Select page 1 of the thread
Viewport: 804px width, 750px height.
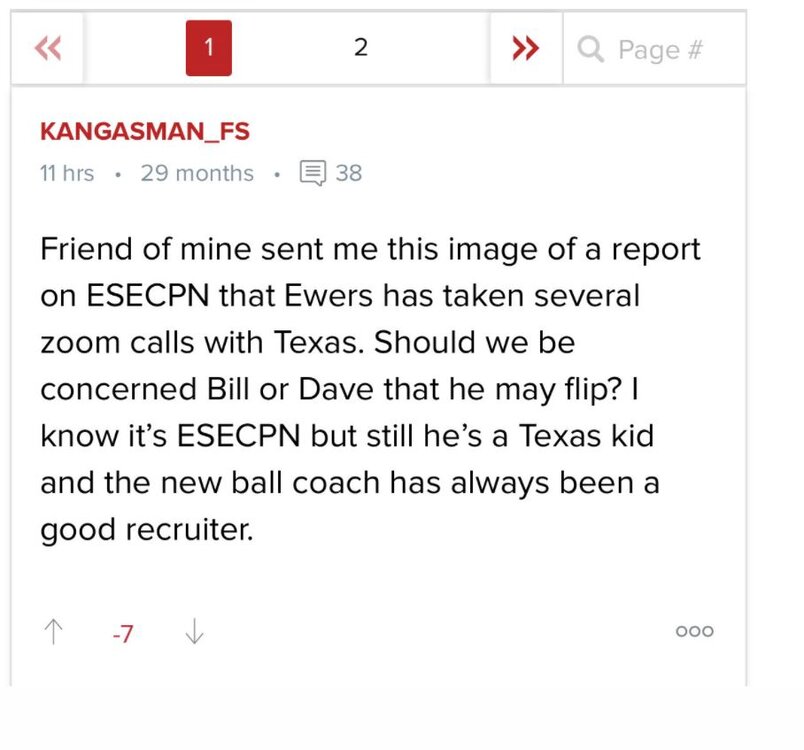pyautogui.click(x=208, y=48)
